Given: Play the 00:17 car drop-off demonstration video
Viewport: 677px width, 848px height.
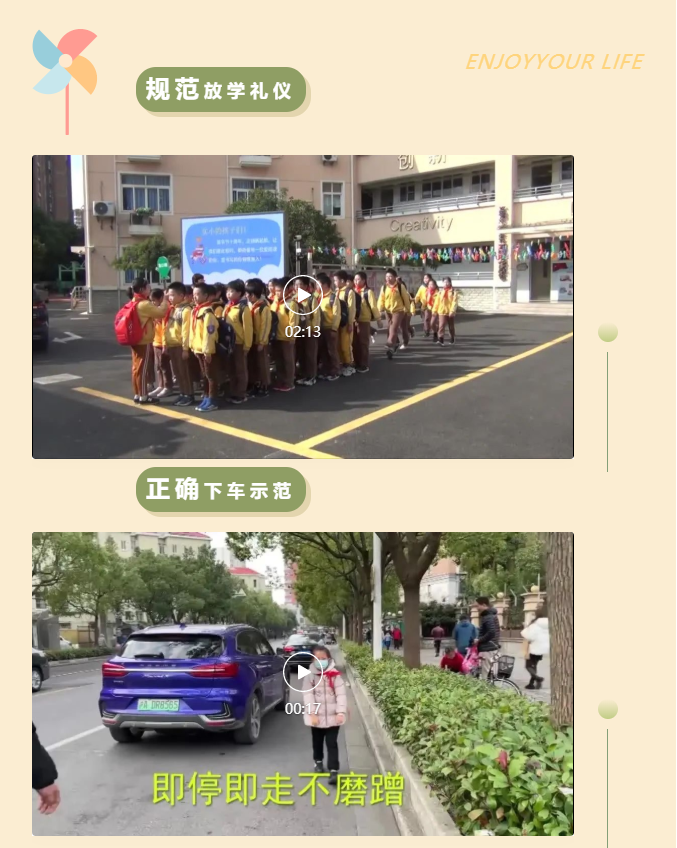Looking at the screenshot, I should coord(302,672).
